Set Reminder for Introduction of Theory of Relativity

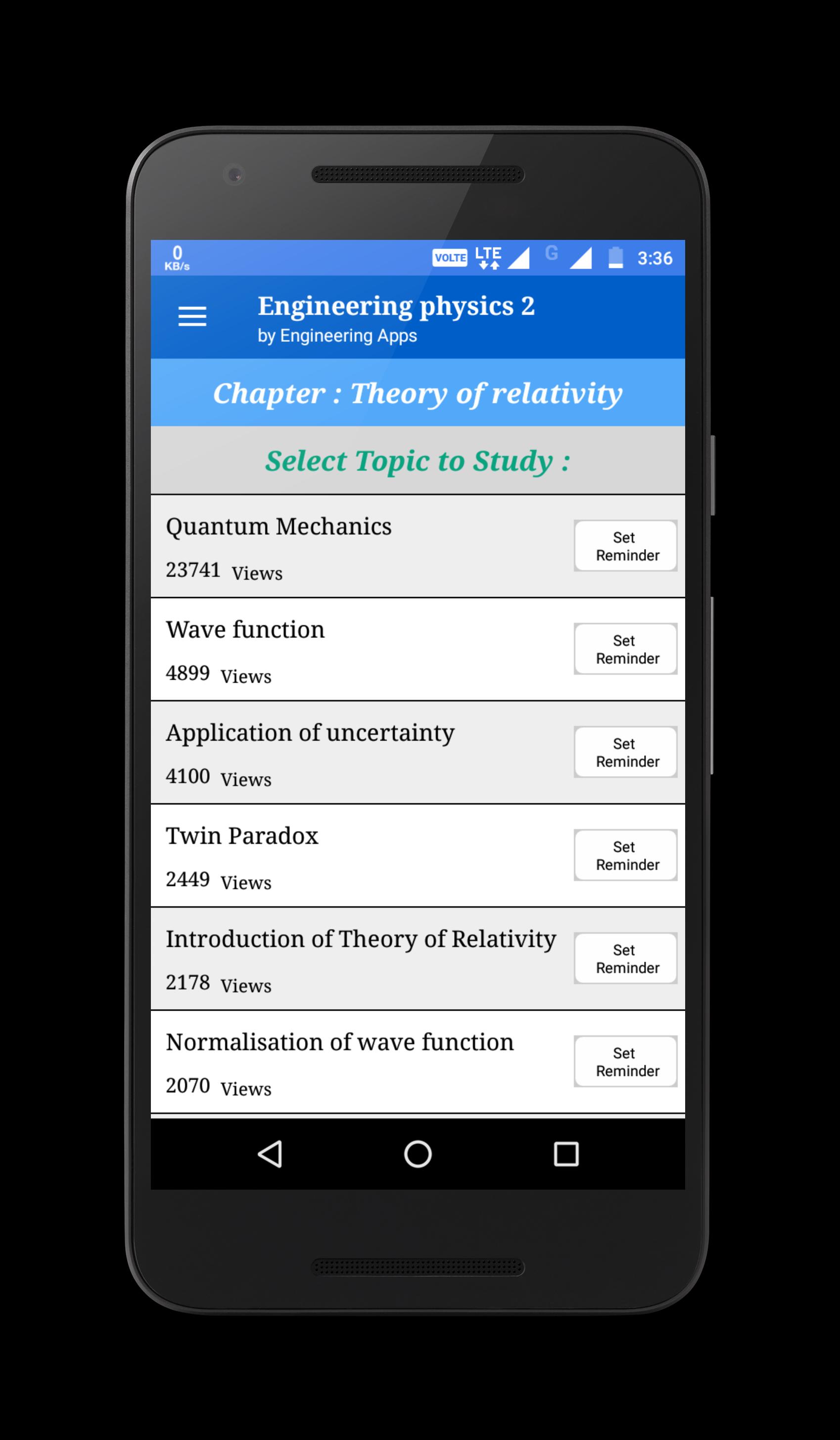pos(626,959)
